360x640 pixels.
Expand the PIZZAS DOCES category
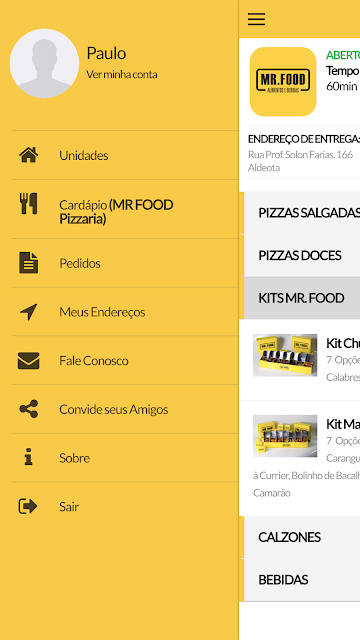tap(300, 256)
